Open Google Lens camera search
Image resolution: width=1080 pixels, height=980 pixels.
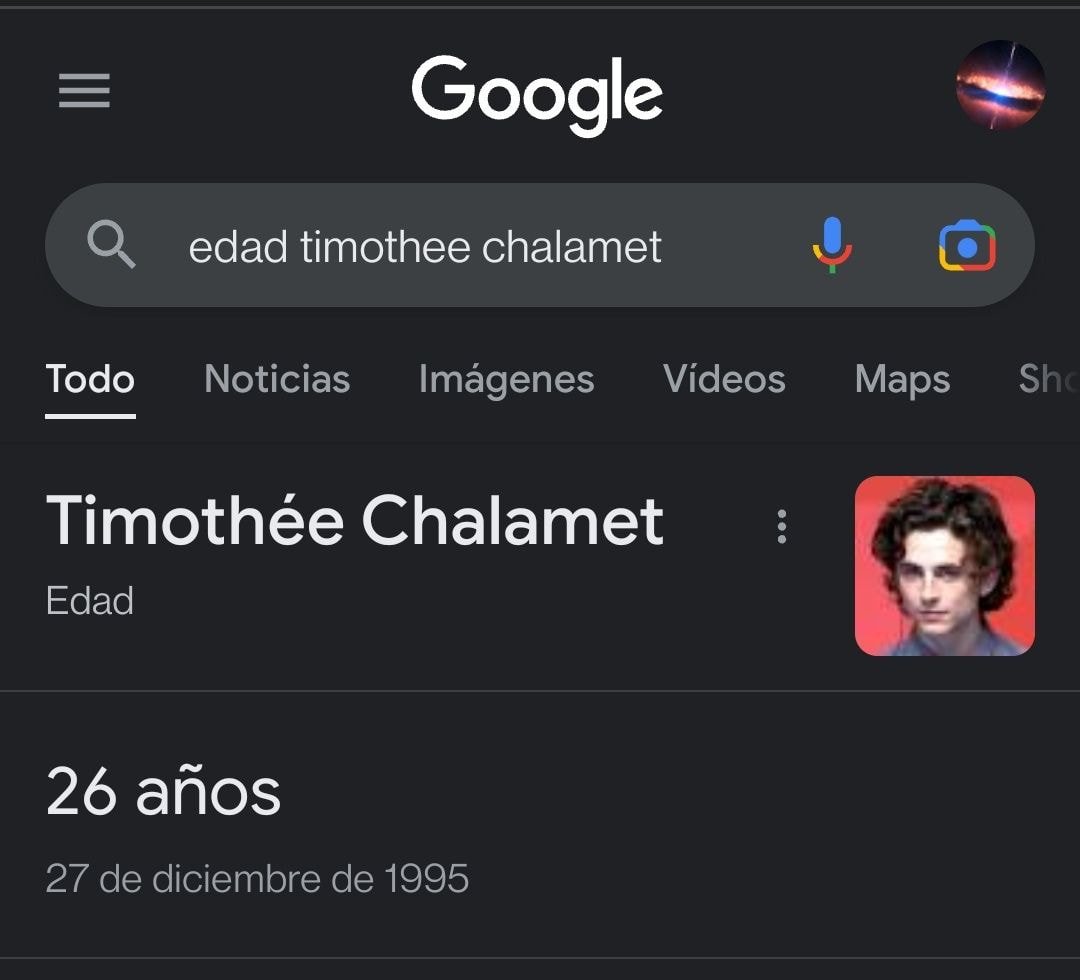pyautogui.click(x=966, y=246)
